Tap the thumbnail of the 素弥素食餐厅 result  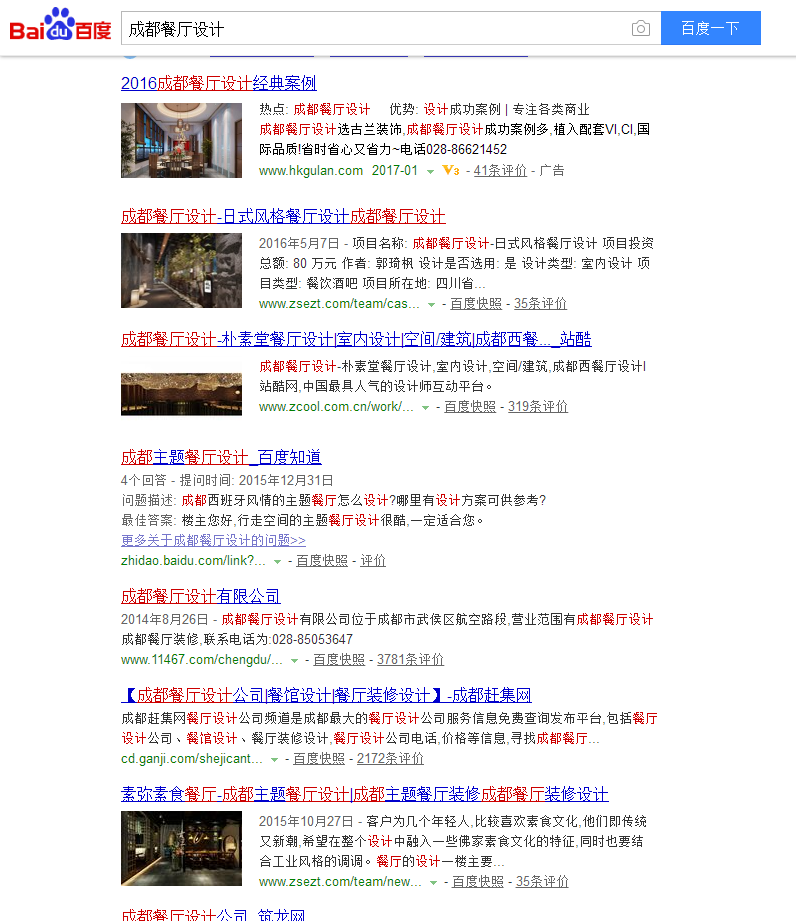[181, 848]
